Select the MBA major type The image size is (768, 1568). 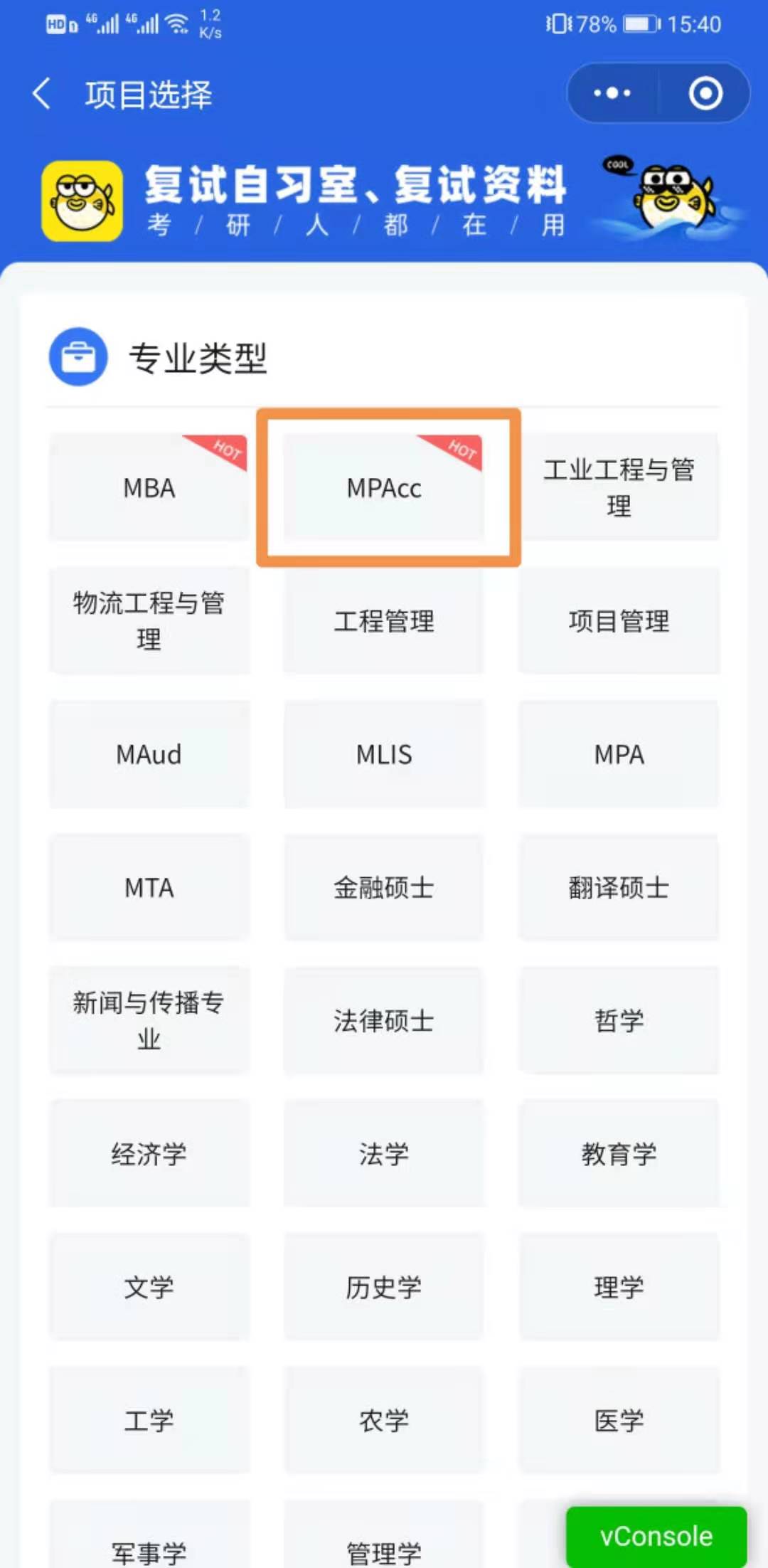149,487
